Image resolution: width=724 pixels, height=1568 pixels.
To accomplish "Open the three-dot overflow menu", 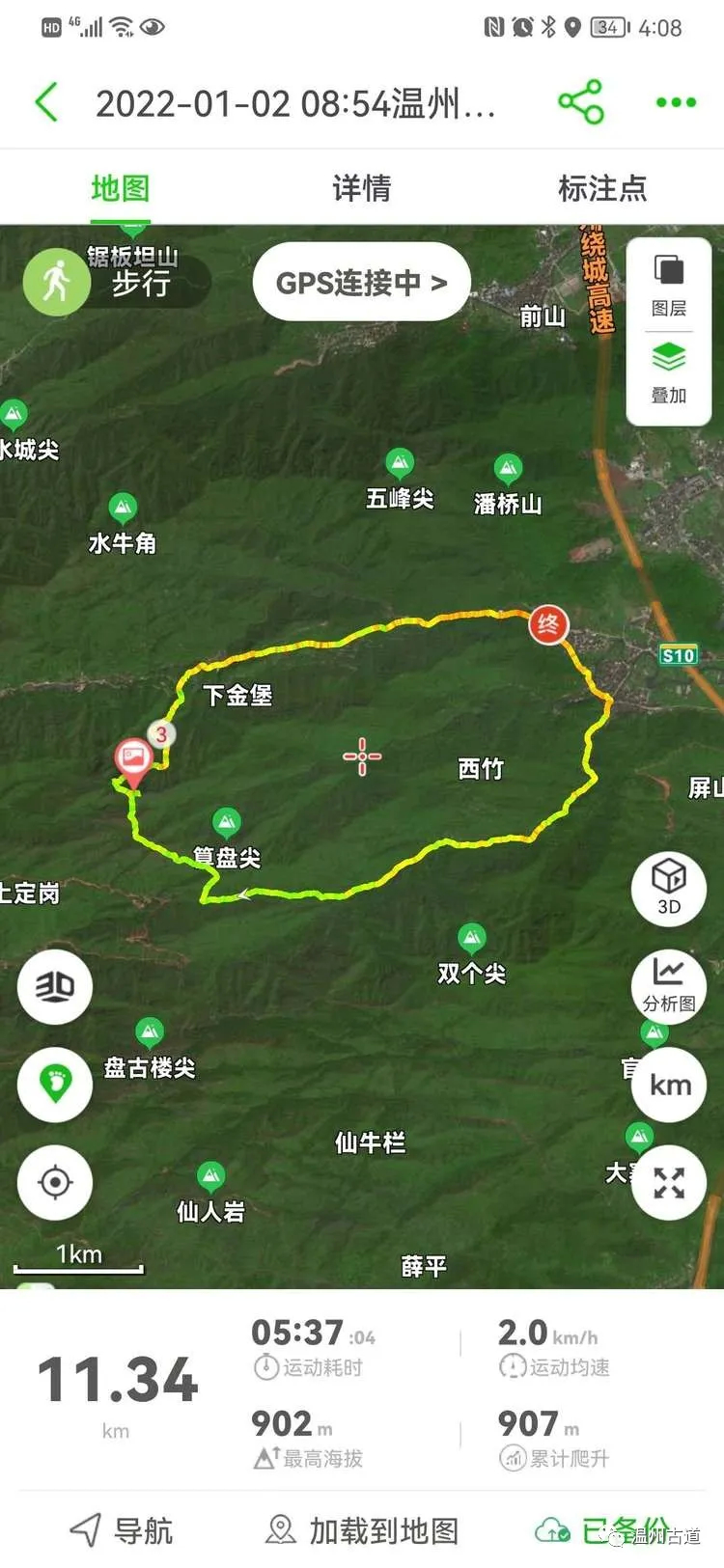I will pyautogui.click(x=675, y=100).
